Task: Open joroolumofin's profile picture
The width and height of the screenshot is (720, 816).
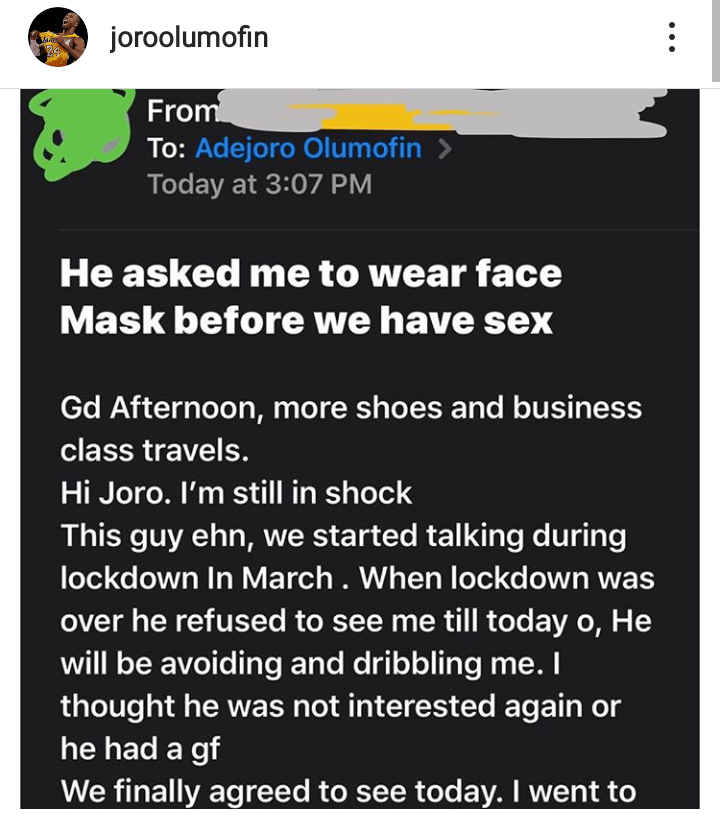Action: point(59,40)
